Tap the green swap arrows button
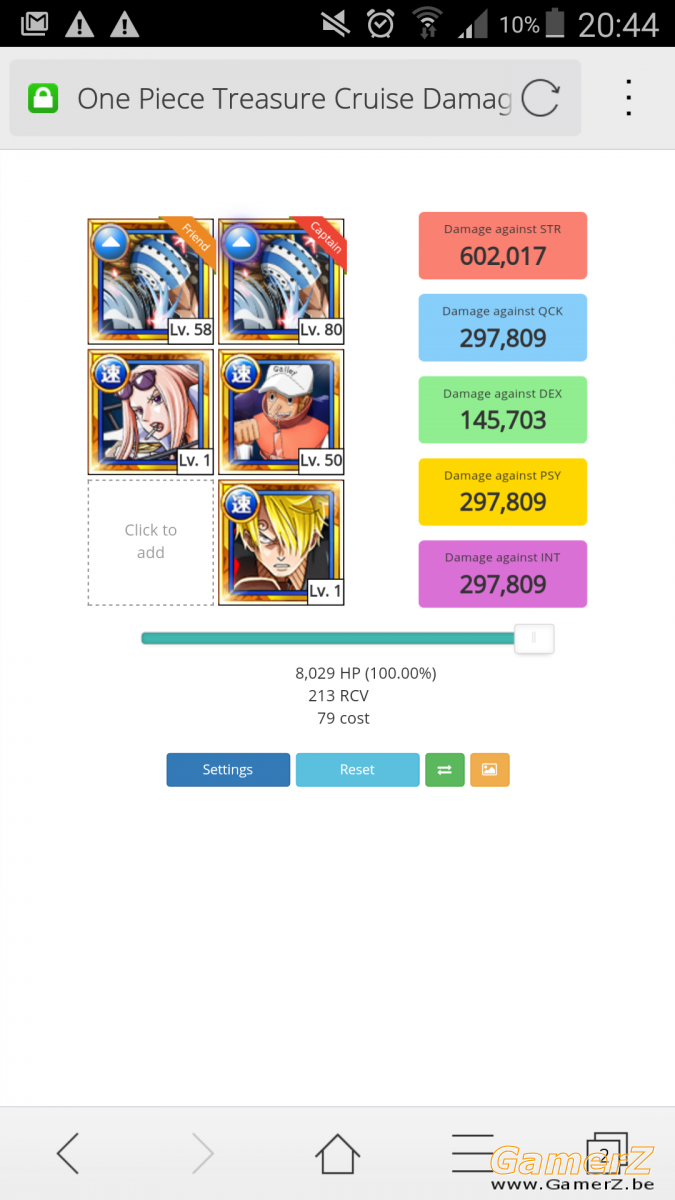Screen dimensions: 675x1200 (445, 770)
